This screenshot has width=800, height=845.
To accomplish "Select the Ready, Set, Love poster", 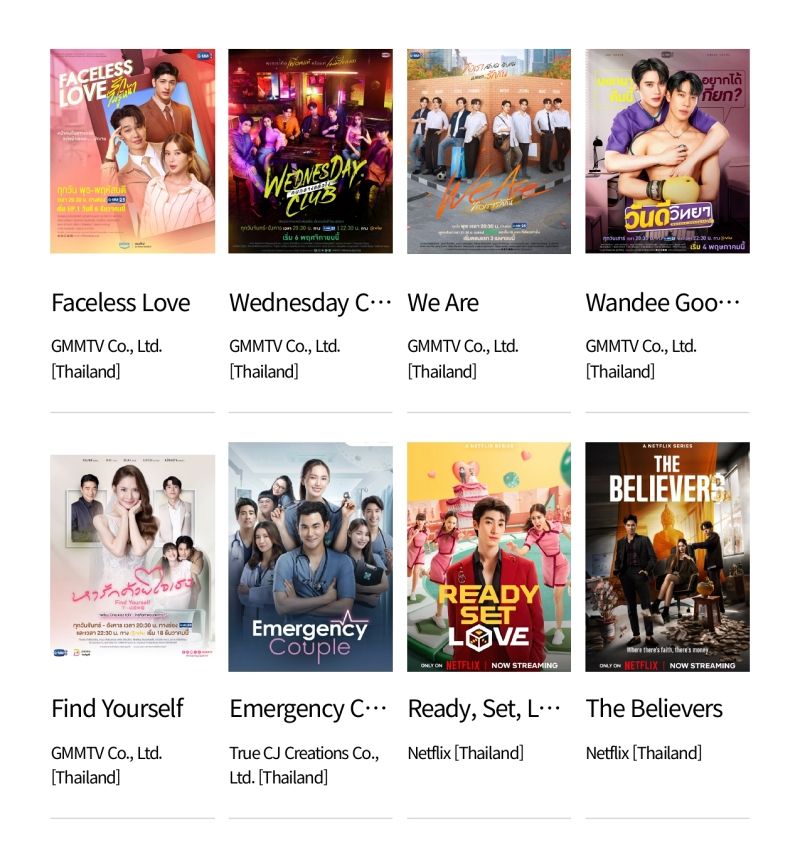I will pyautogui.click(x=488, y=557).
